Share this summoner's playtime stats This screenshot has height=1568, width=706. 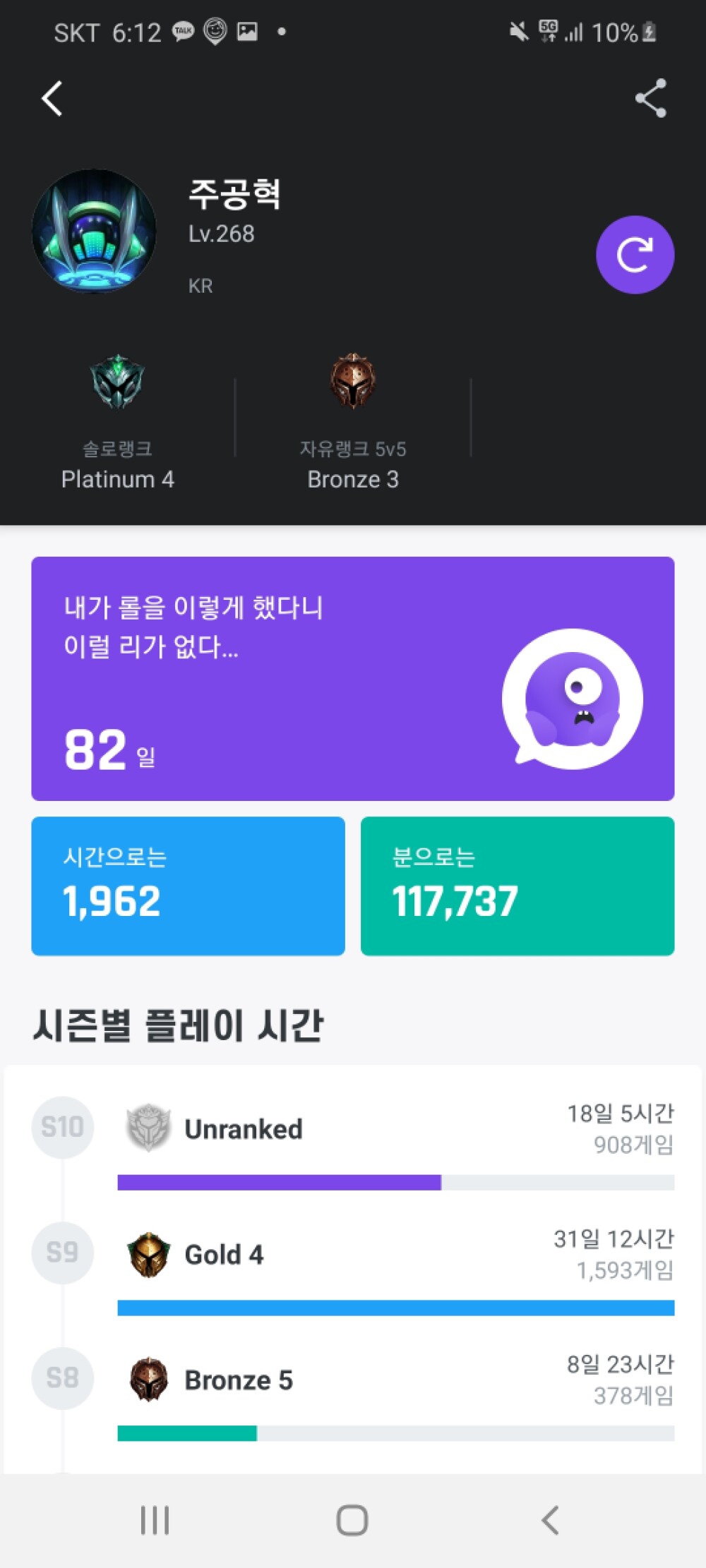[x=650, y=98]
